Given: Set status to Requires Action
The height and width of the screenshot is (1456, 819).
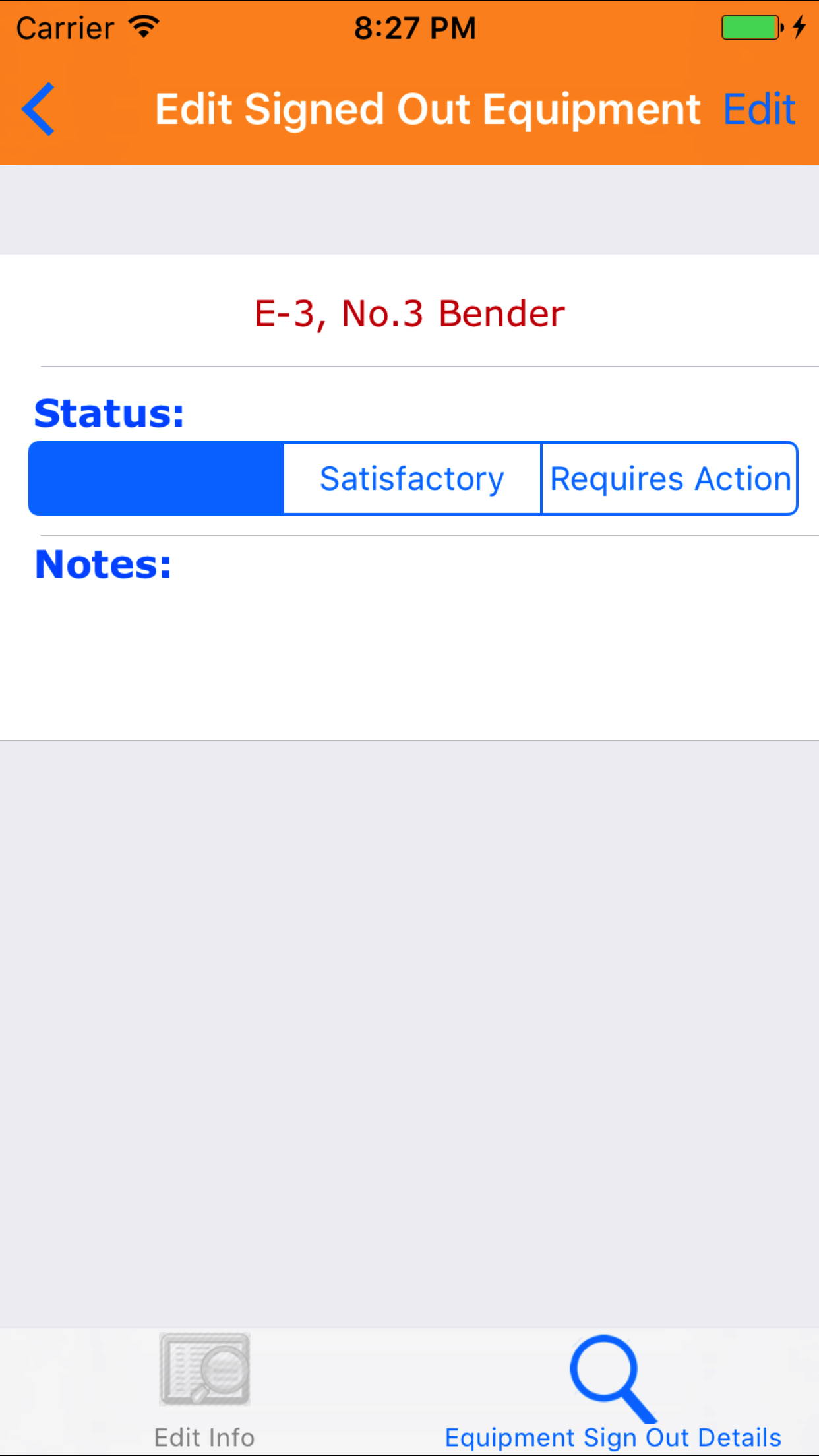Looking at the screenshot, I should pos(669,479).
